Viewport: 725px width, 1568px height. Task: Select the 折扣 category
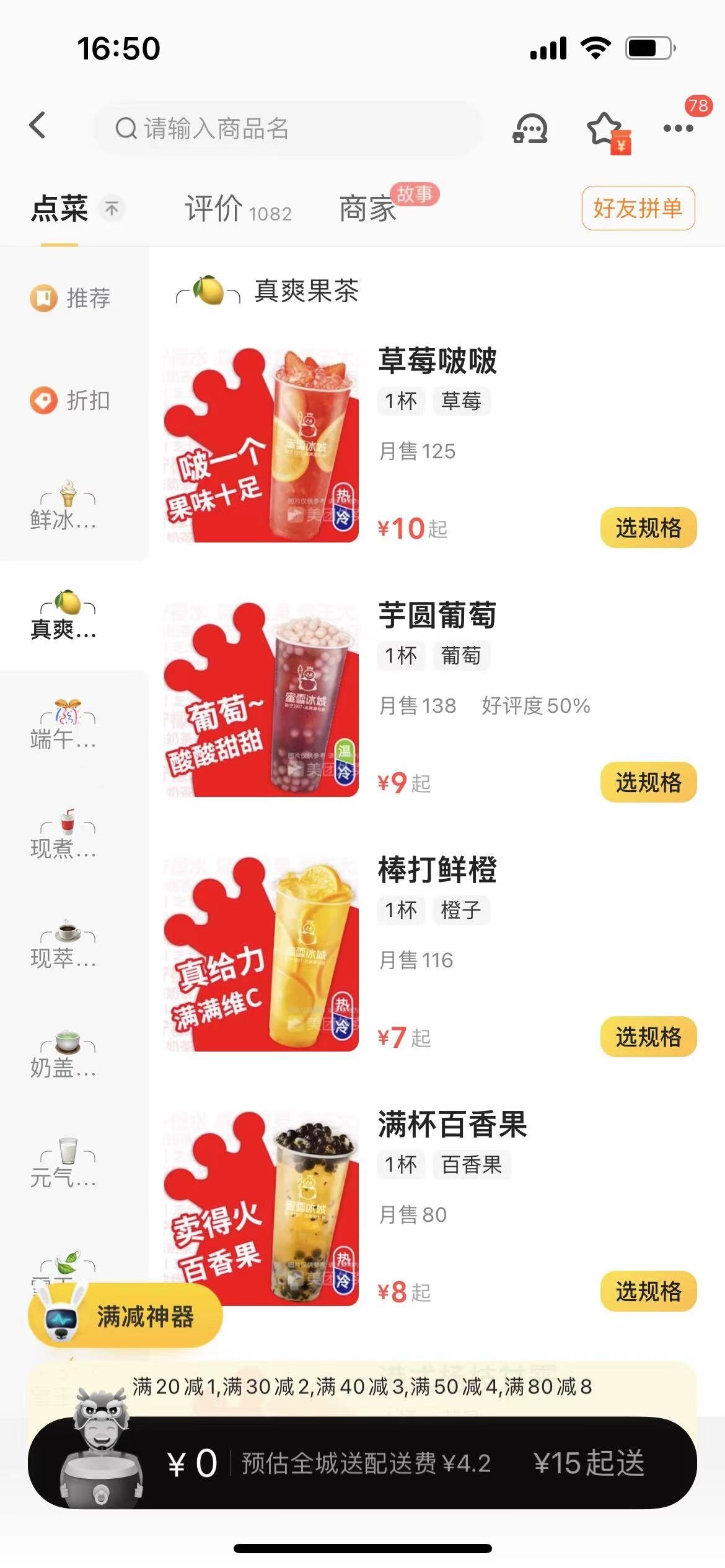coord(71,401)
